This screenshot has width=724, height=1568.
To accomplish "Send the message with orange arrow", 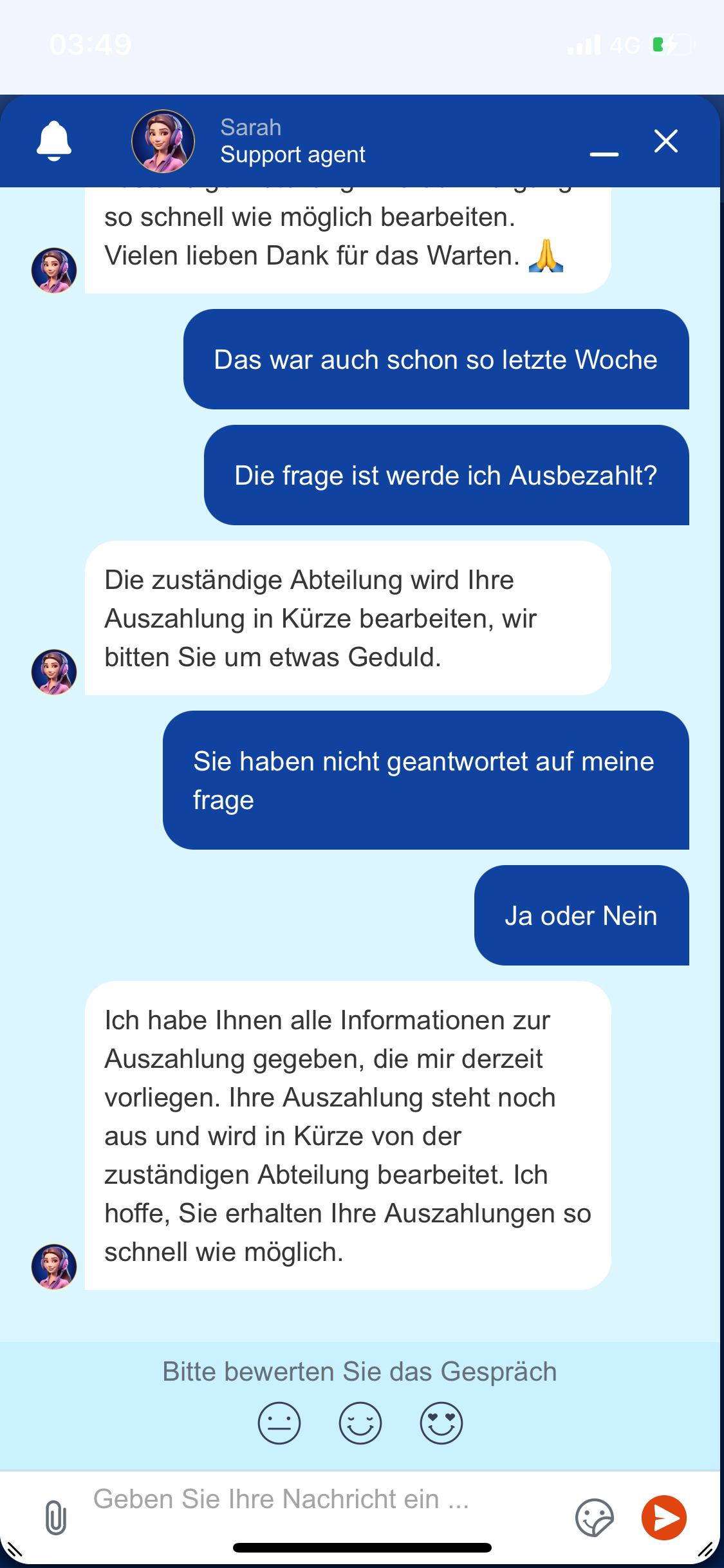I will tap(664, 1518).
